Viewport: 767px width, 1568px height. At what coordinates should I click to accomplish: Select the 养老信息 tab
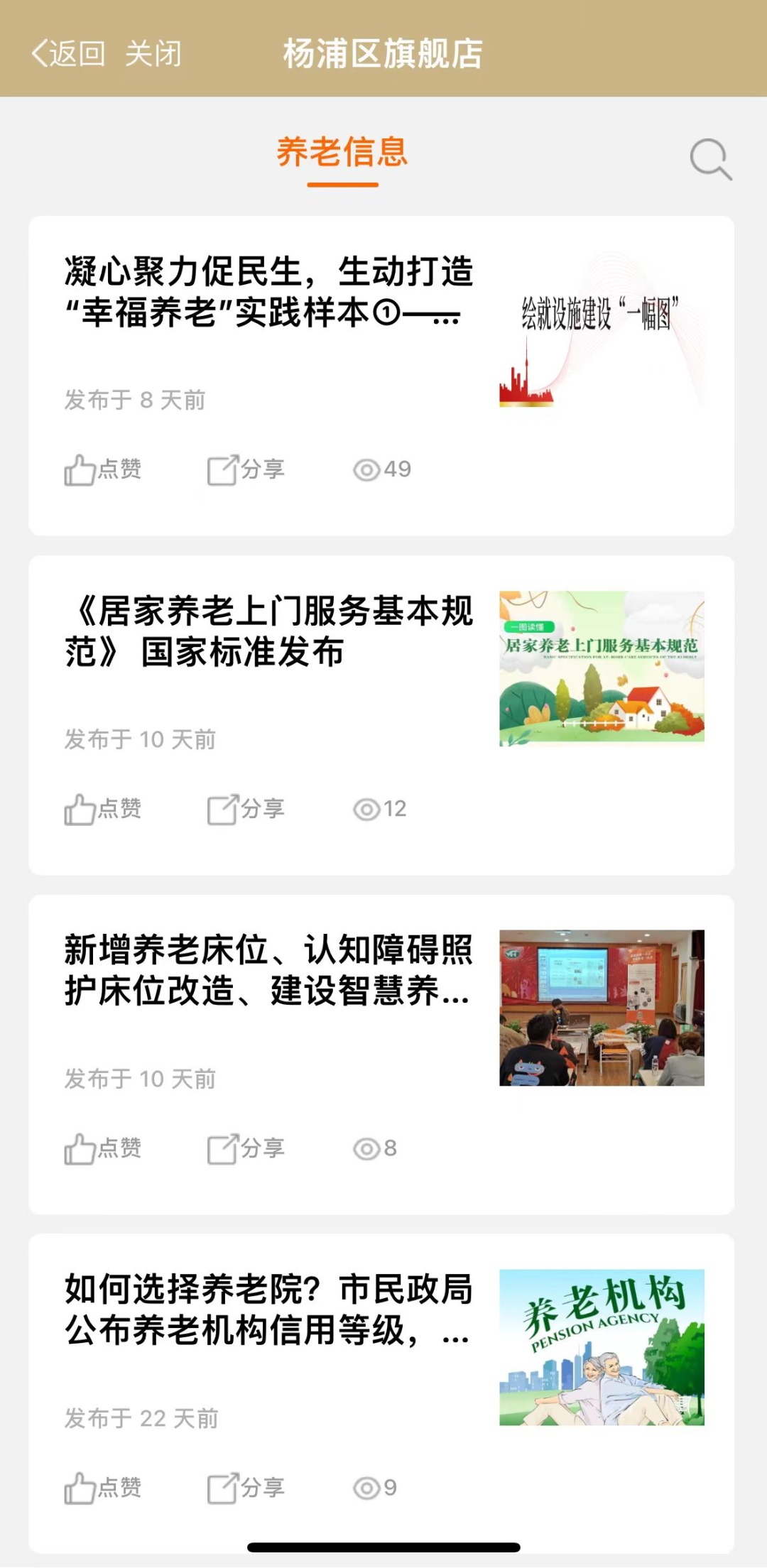pos(342,153)
